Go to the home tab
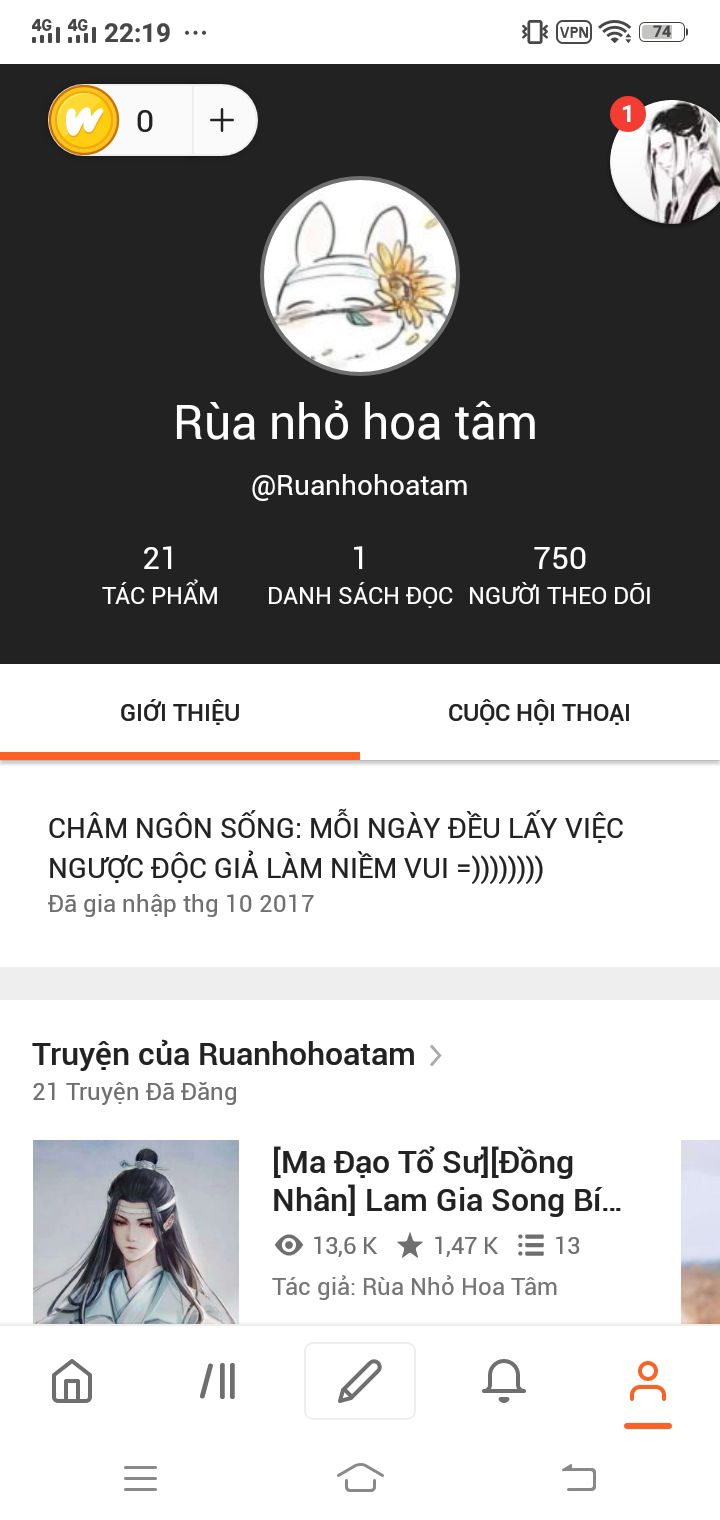This screenshot has width=720, height=1520. (72, 1382)
